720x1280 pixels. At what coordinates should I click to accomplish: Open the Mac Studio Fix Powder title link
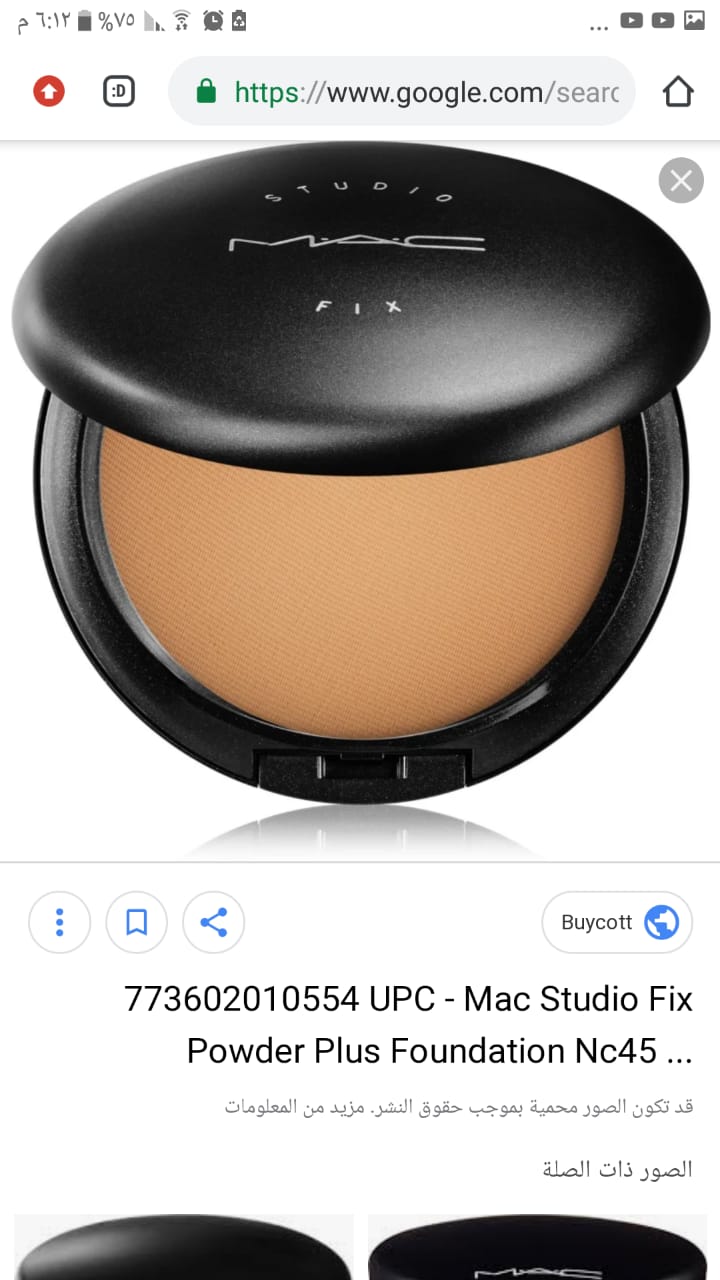click(x=408, y=1024)
